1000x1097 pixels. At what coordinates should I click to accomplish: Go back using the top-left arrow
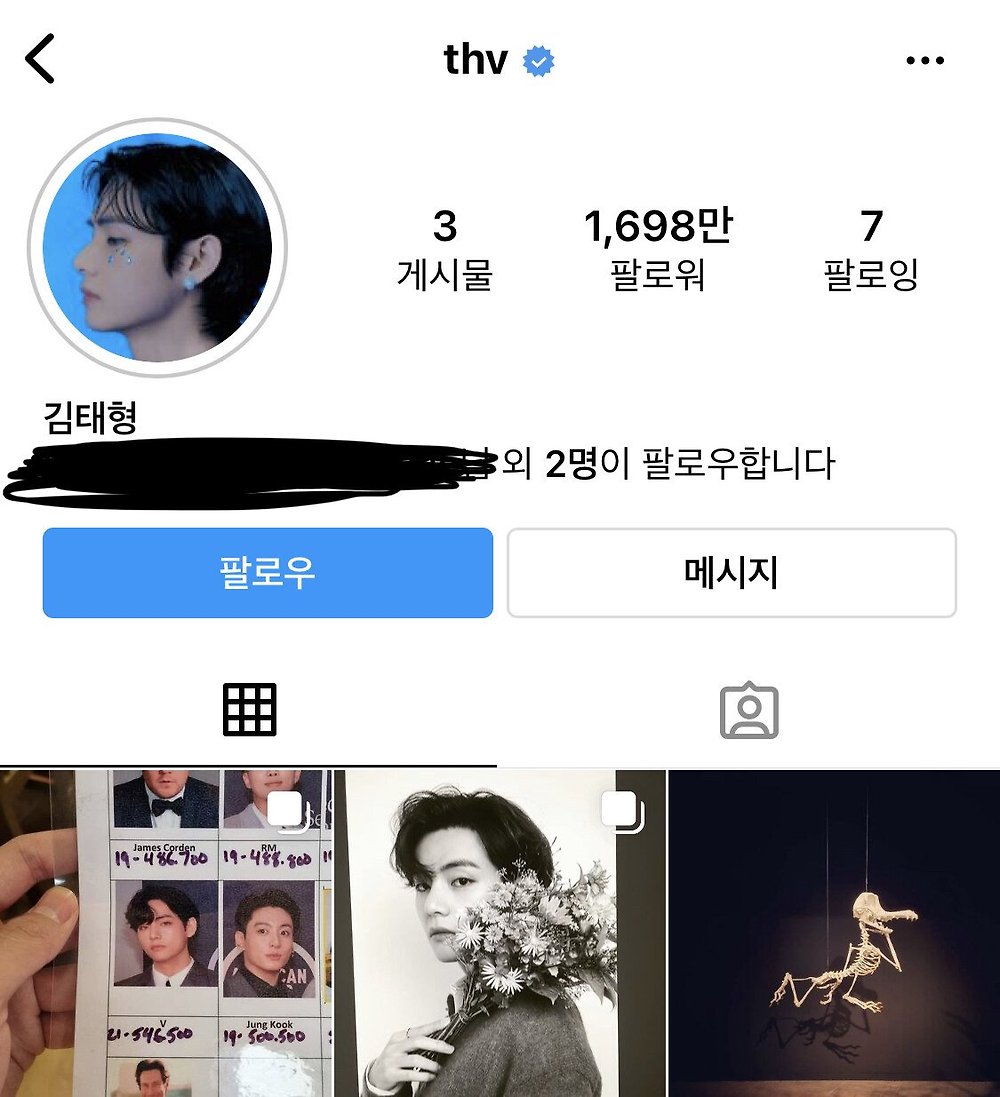coord(40,60)
